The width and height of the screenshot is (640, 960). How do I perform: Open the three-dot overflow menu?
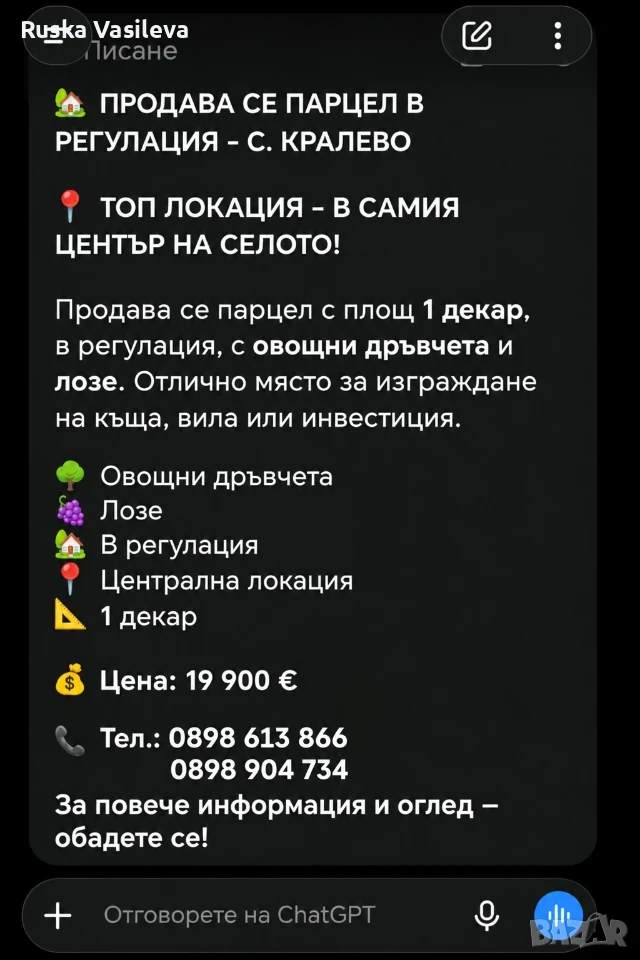click(x=557, y=36)
